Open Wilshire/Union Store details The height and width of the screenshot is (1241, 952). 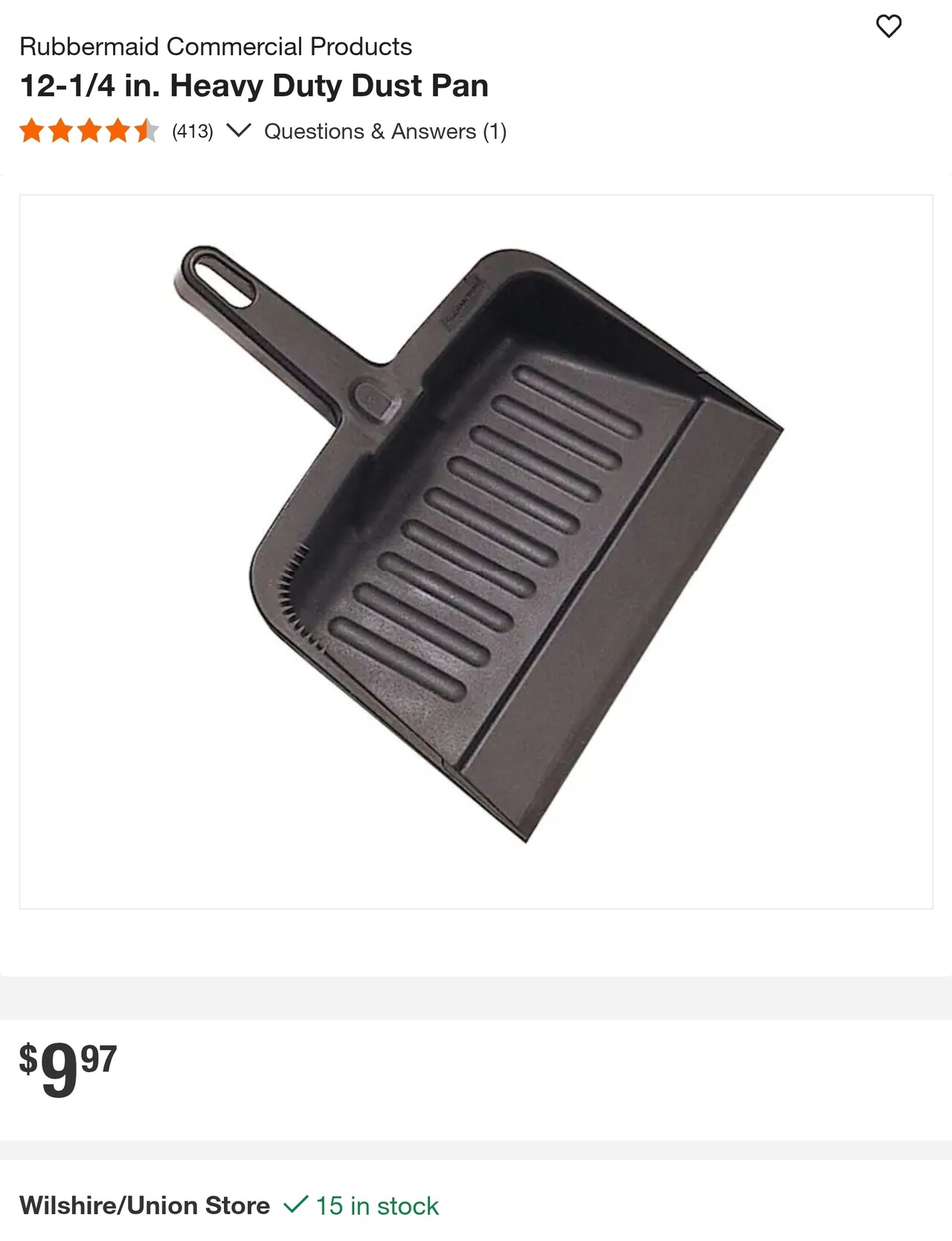coord(144,1205)
